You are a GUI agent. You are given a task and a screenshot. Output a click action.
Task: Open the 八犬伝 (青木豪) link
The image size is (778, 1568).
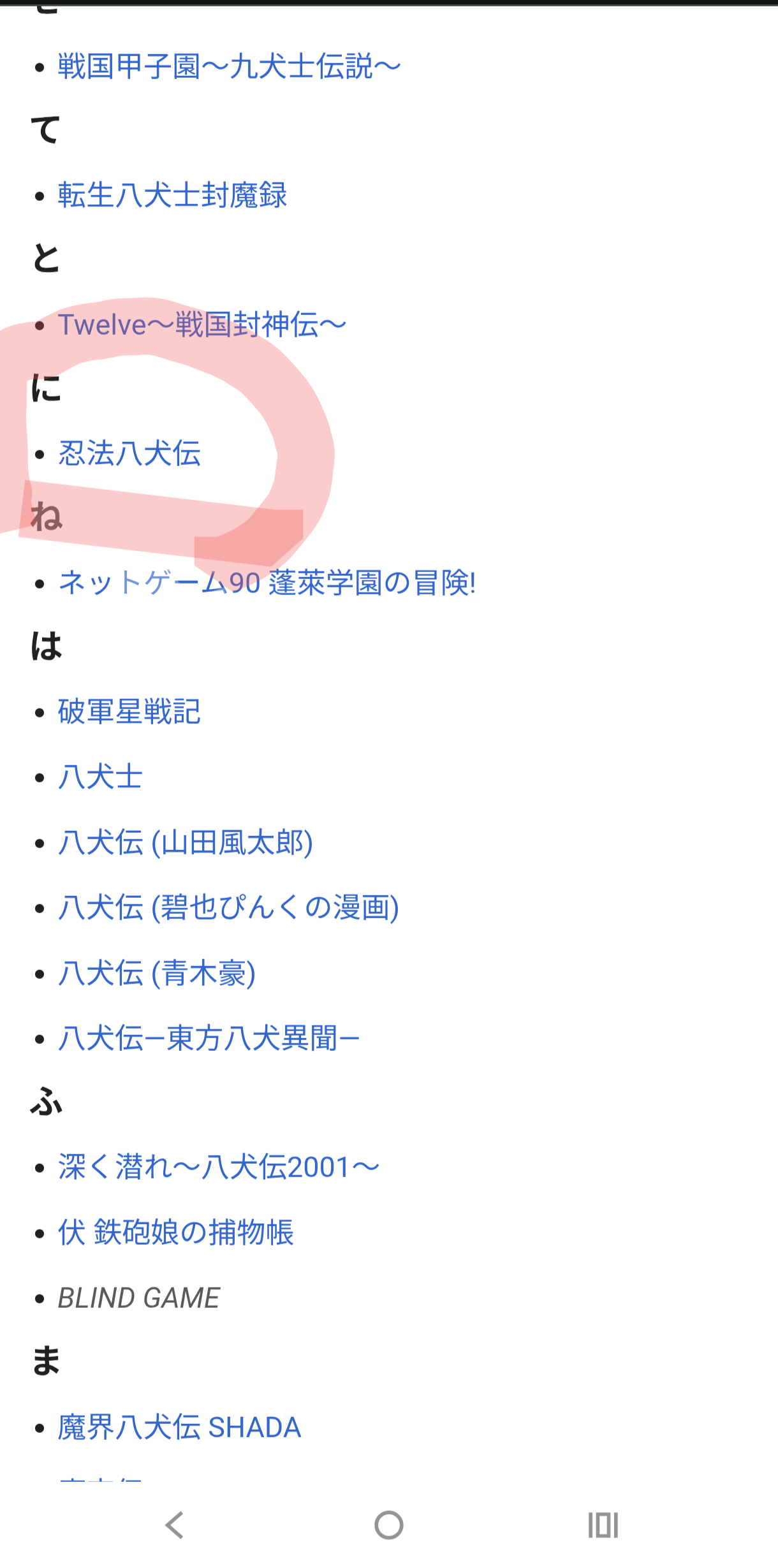click(x=157, y=974)
